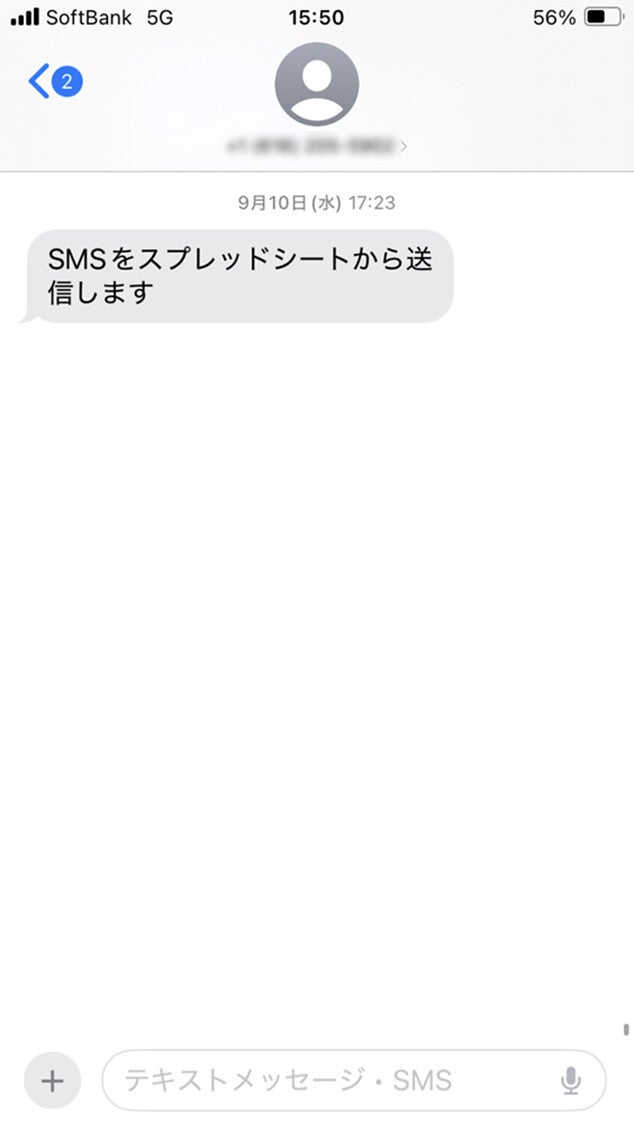Open the plus attachments menu

click(52, 1080)
